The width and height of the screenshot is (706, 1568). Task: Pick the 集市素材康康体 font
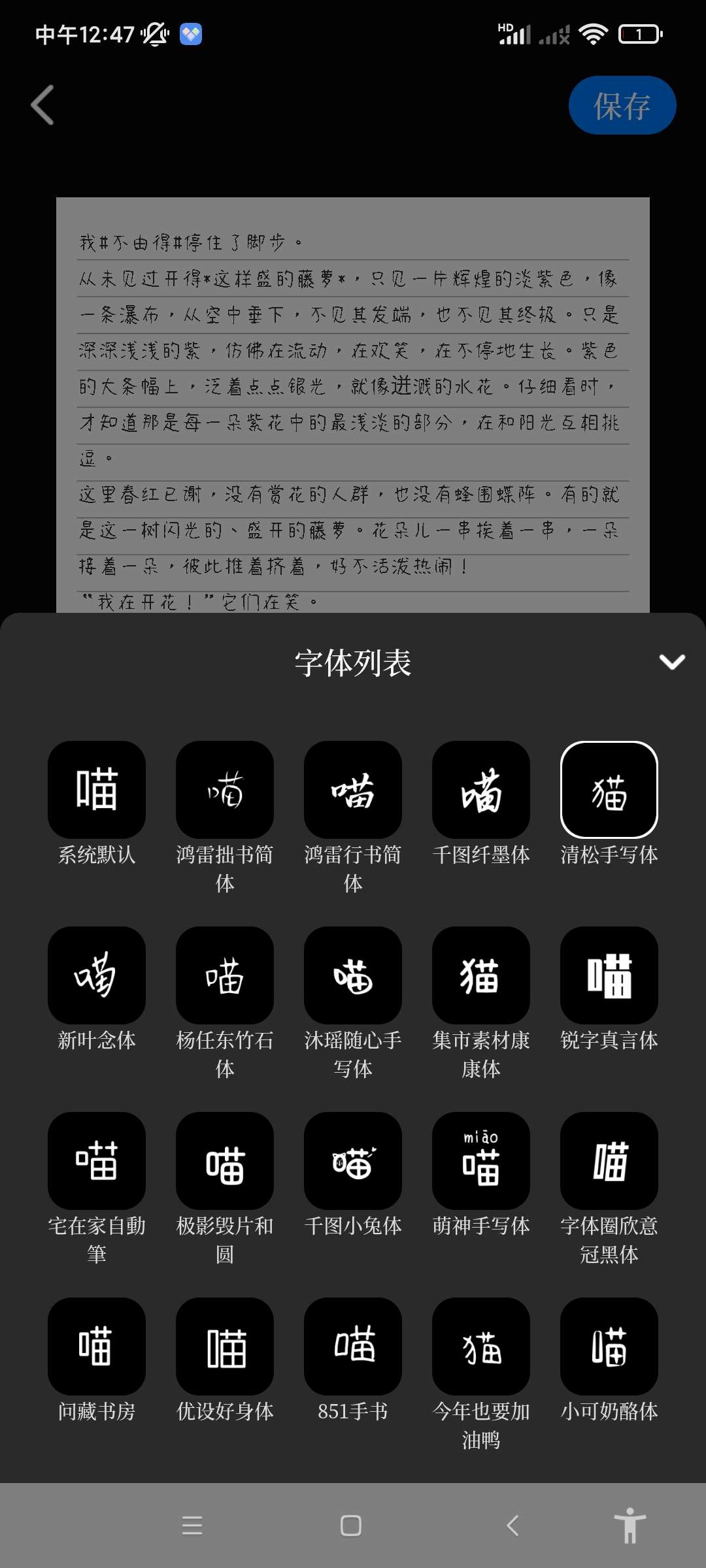coord(481,975)
